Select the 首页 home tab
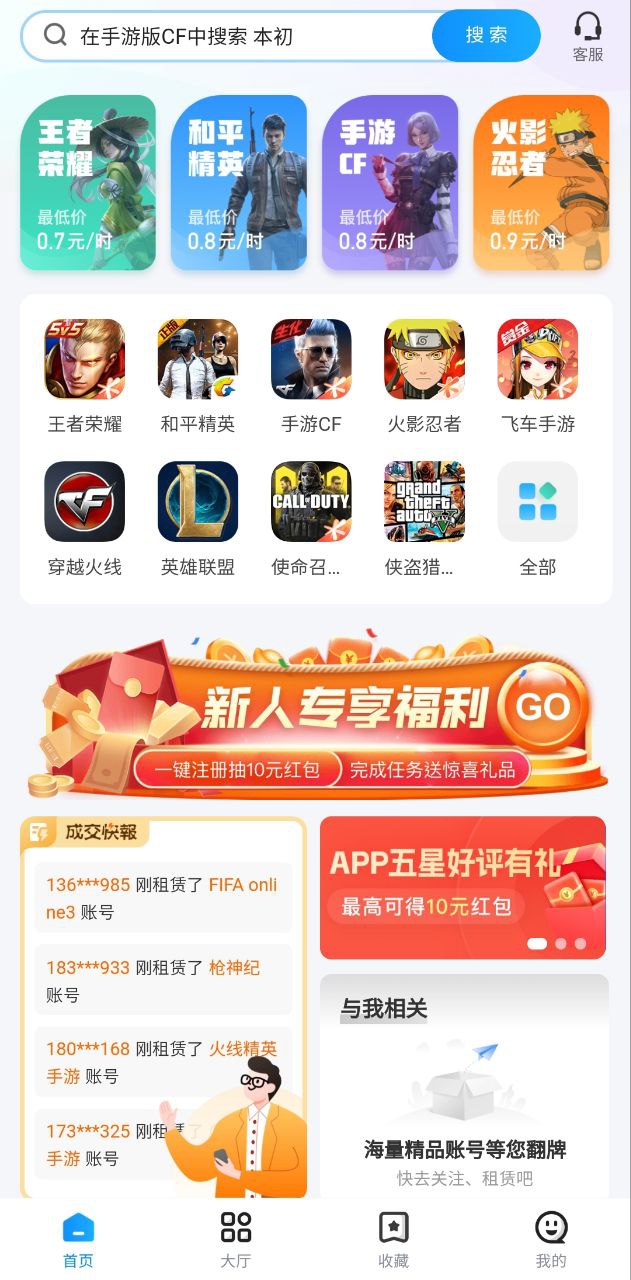Viewport: 631px width, 1280px height. click(x=78, y=1239)
